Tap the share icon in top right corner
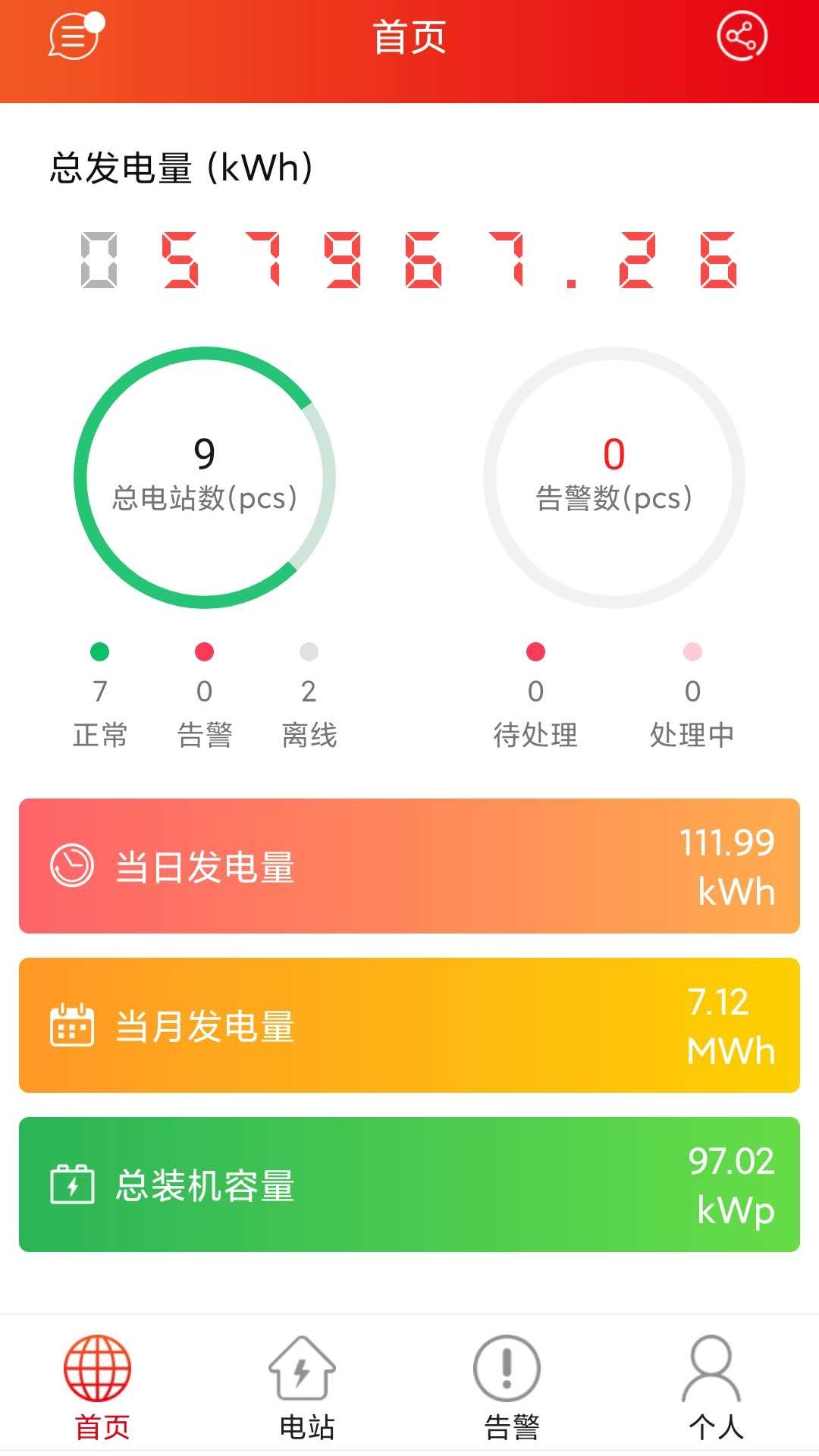This screenshot has width=819, height=1456. [x=743, y=34]
